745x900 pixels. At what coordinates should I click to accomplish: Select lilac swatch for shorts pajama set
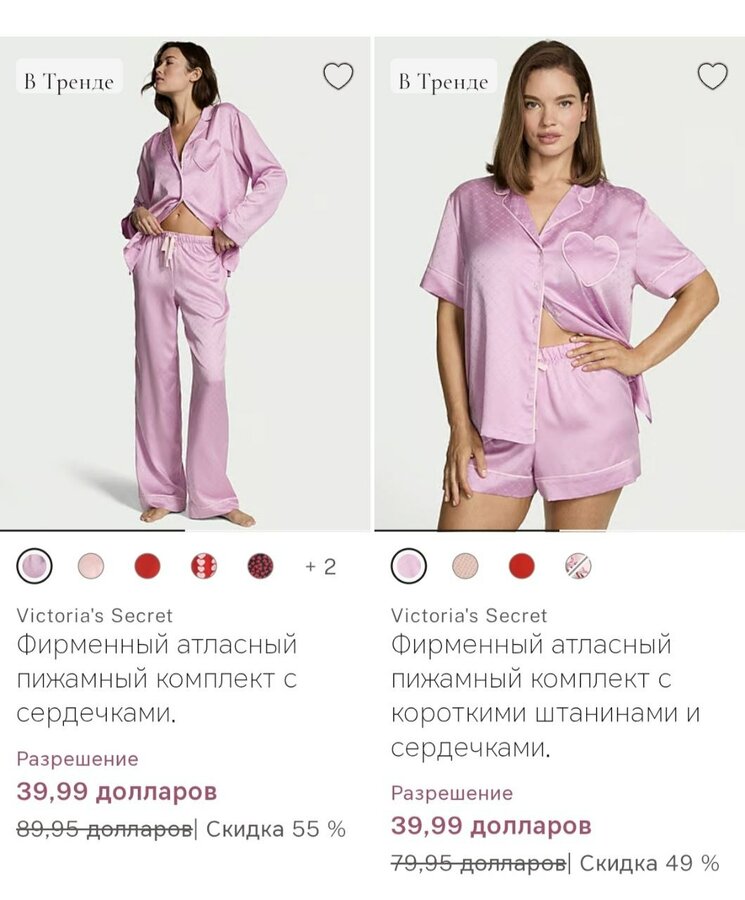(x=408, y=566)
